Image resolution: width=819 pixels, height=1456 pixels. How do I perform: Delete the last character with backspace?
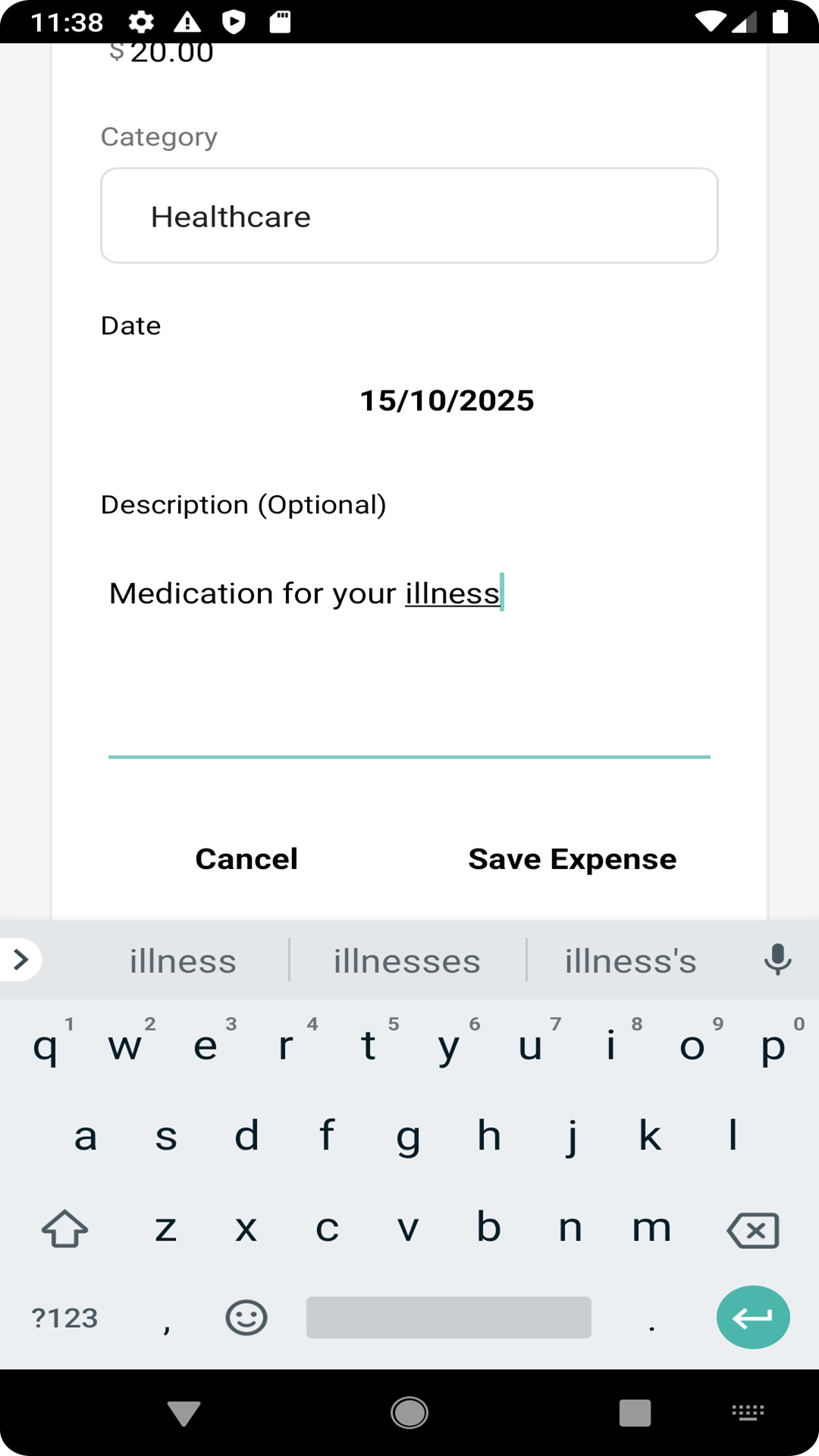point(752,1229)
